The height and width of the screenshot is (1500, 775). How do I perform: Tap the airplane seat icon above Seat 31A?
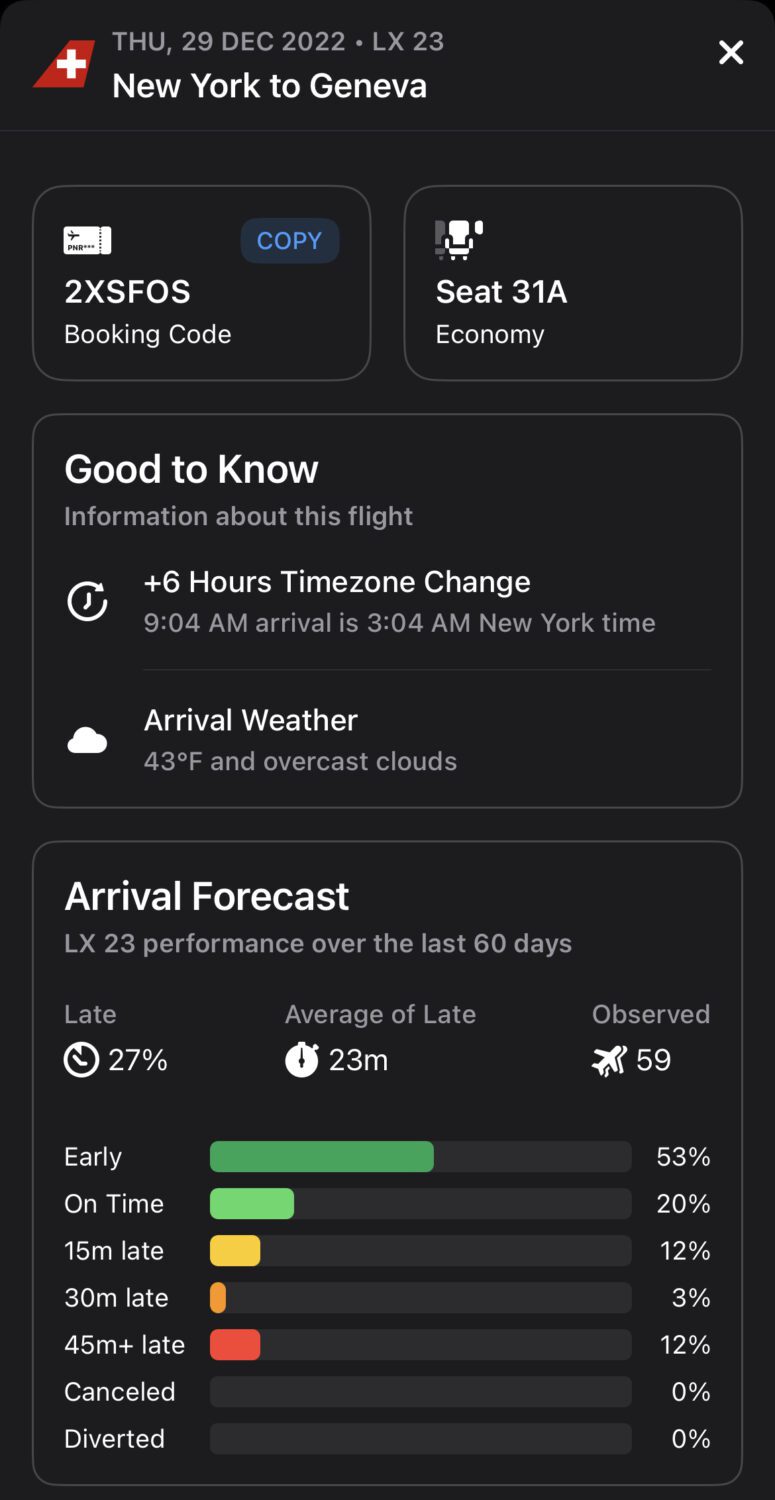(458, 240)
